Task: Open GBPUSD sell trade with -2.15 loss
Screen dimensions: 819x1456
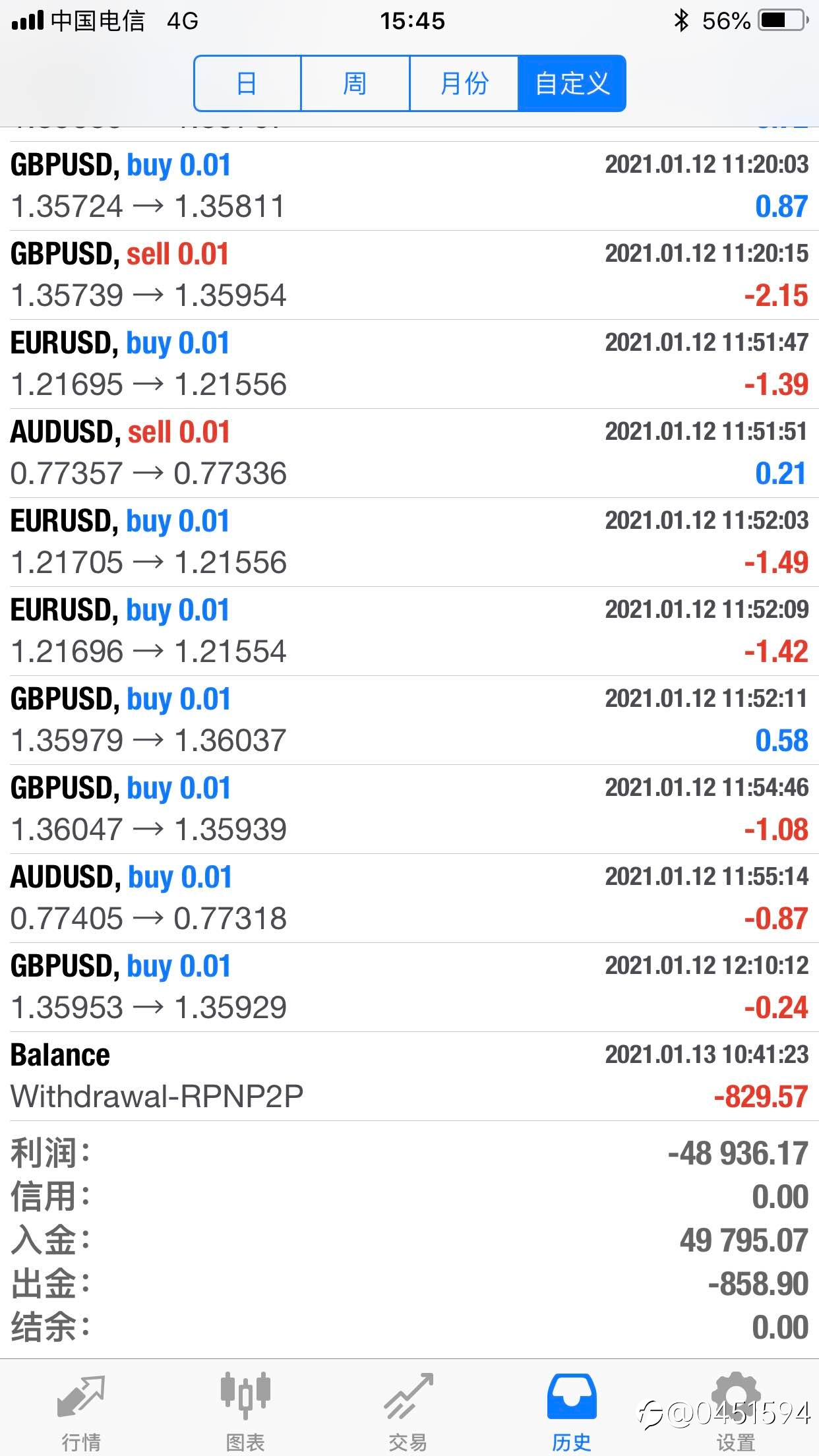Action: (409, 275)
